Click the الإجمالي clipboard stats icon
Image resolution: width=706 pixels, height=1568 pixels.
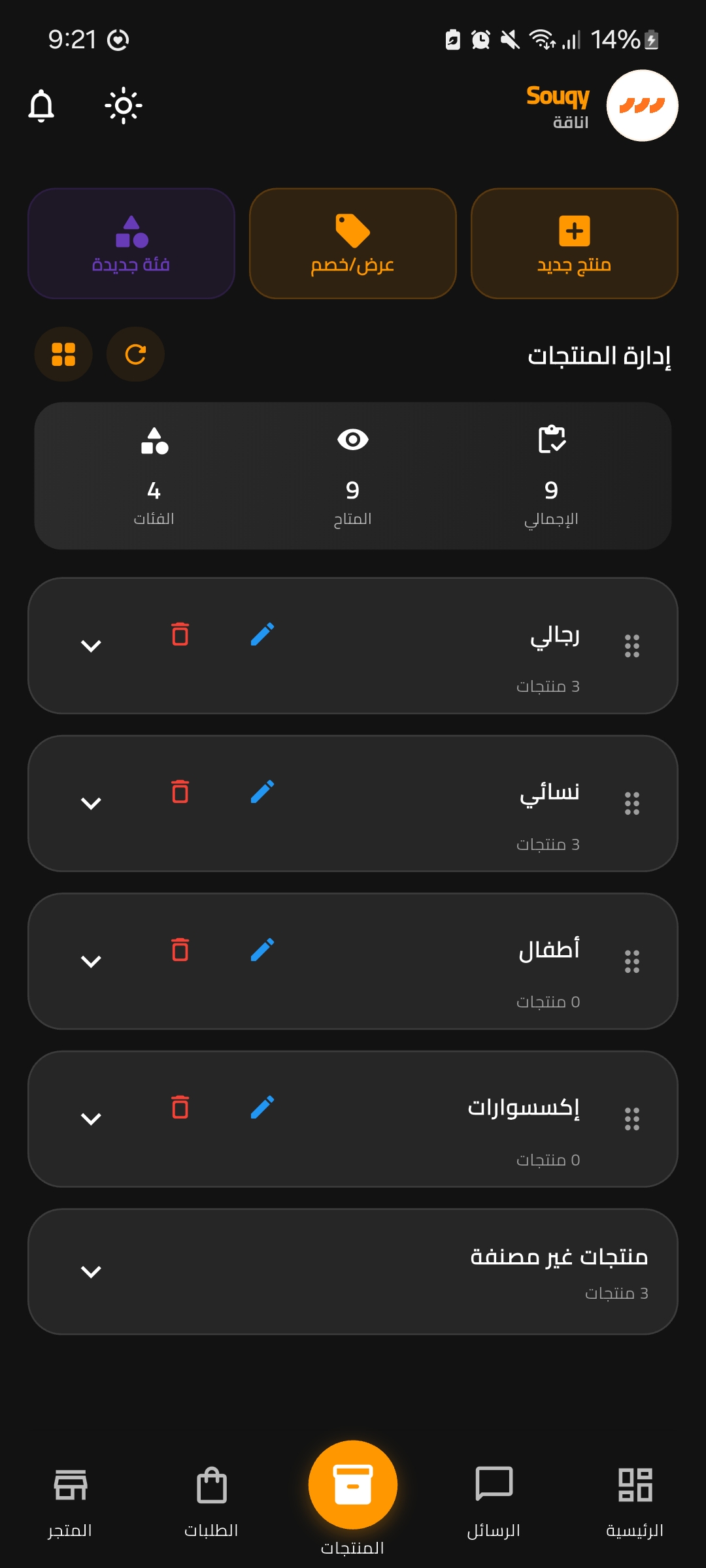coord(551,440)
